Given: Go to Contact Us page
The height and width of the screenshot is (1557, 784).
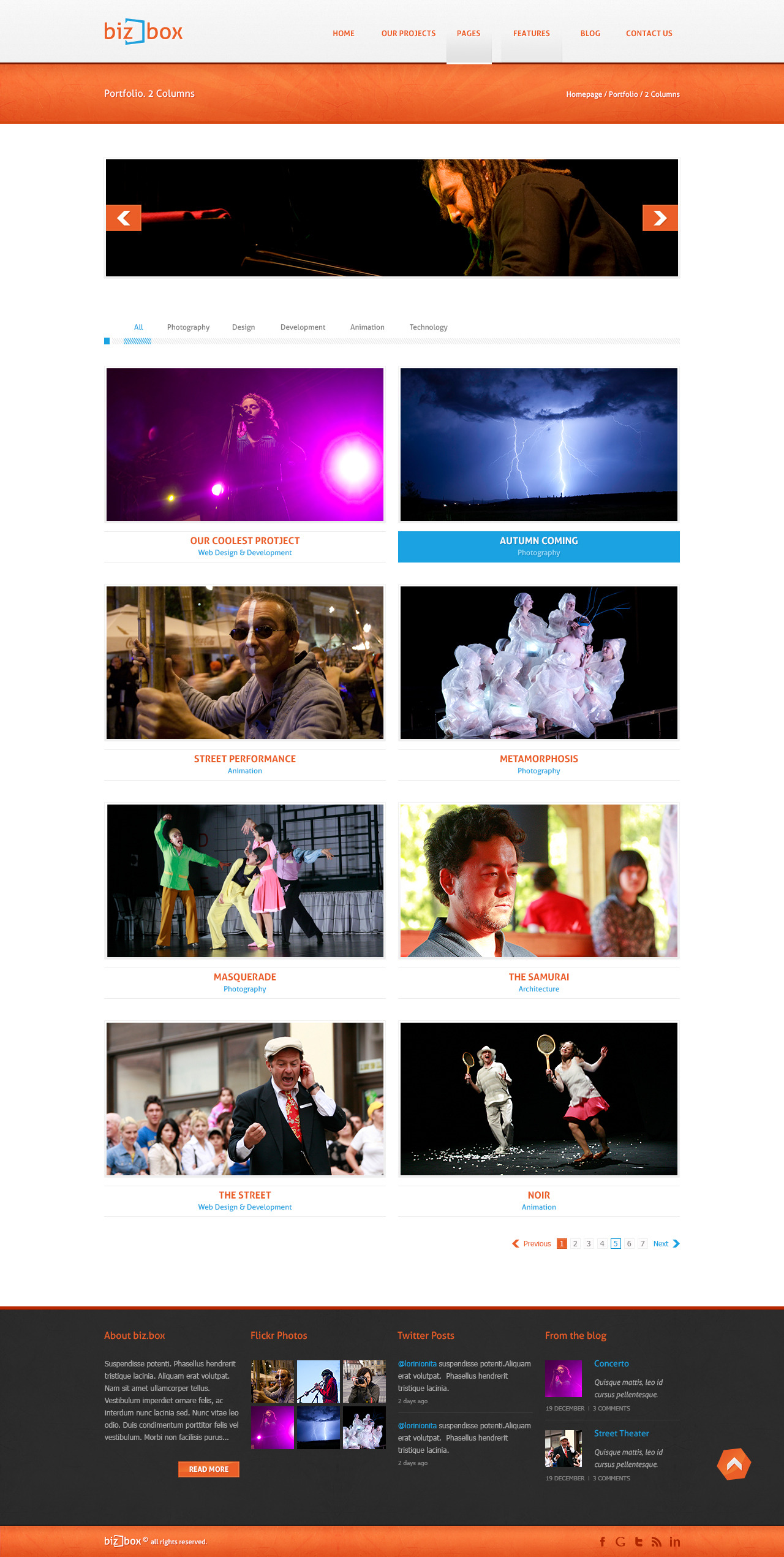Looking at the screenshot, I should pos(649,34).
